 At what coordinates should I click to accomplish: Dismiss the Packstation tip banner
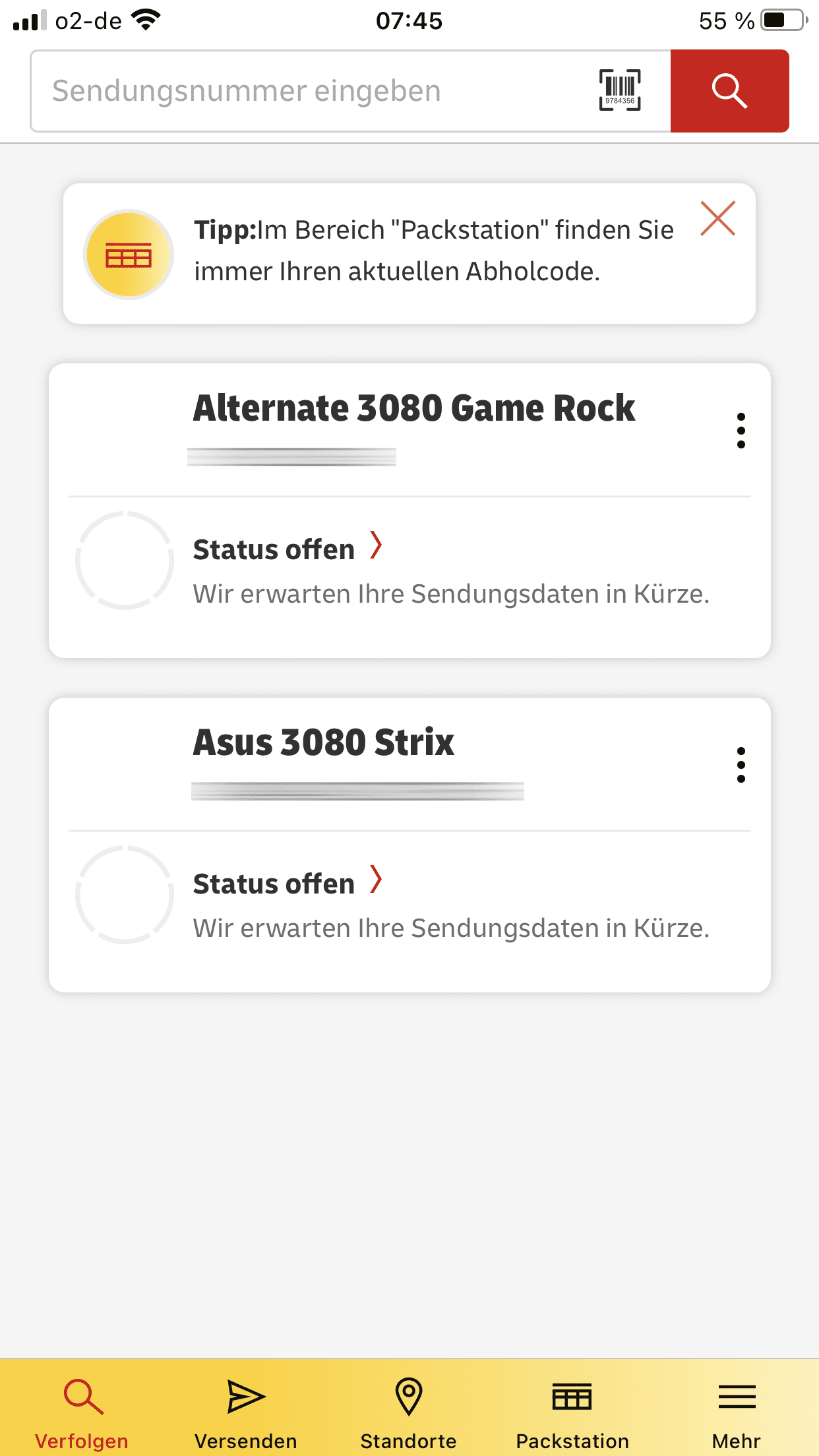click(717, 218)
